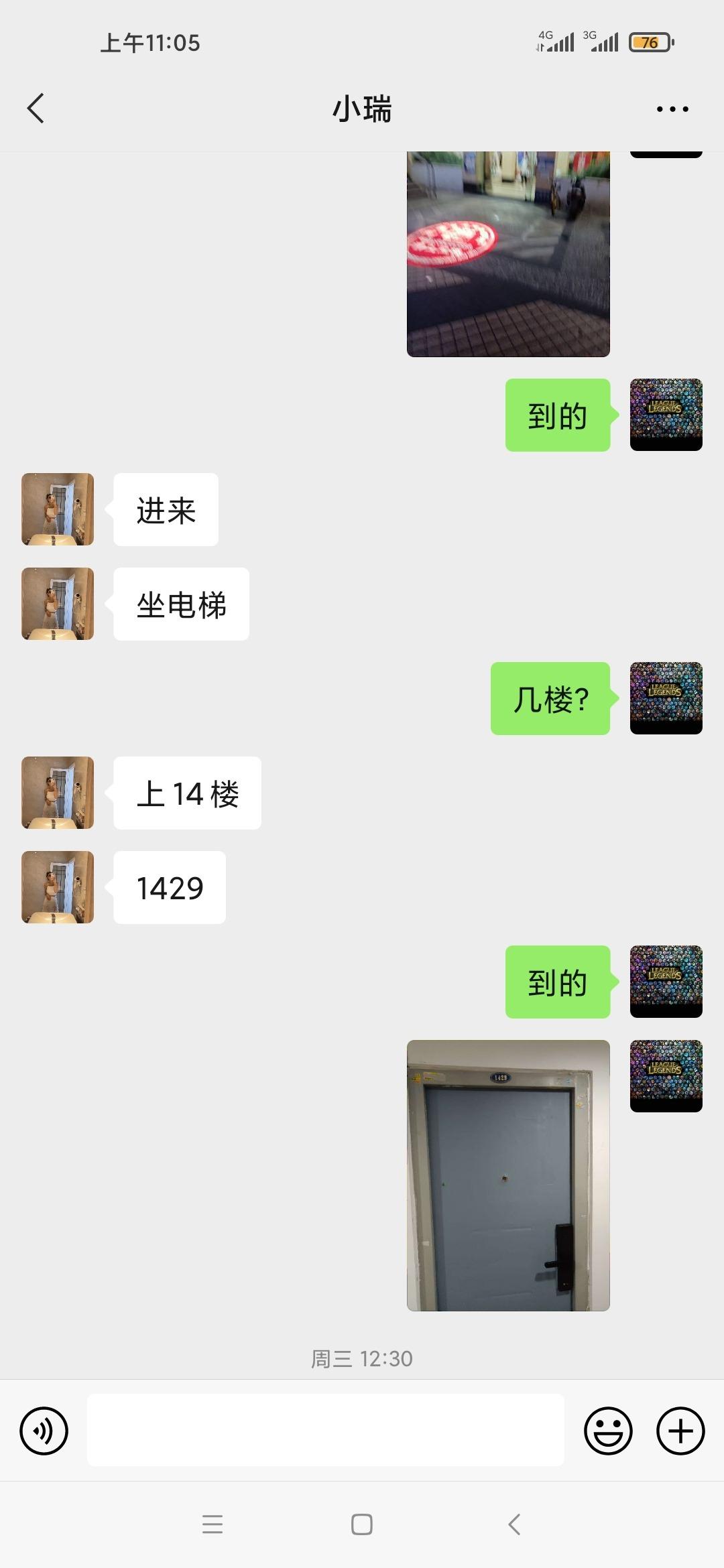The width and height of the screenshot is (724, 1568).
Task: Tap the 4G signal indicator
Action: click(x=556, y=42)
